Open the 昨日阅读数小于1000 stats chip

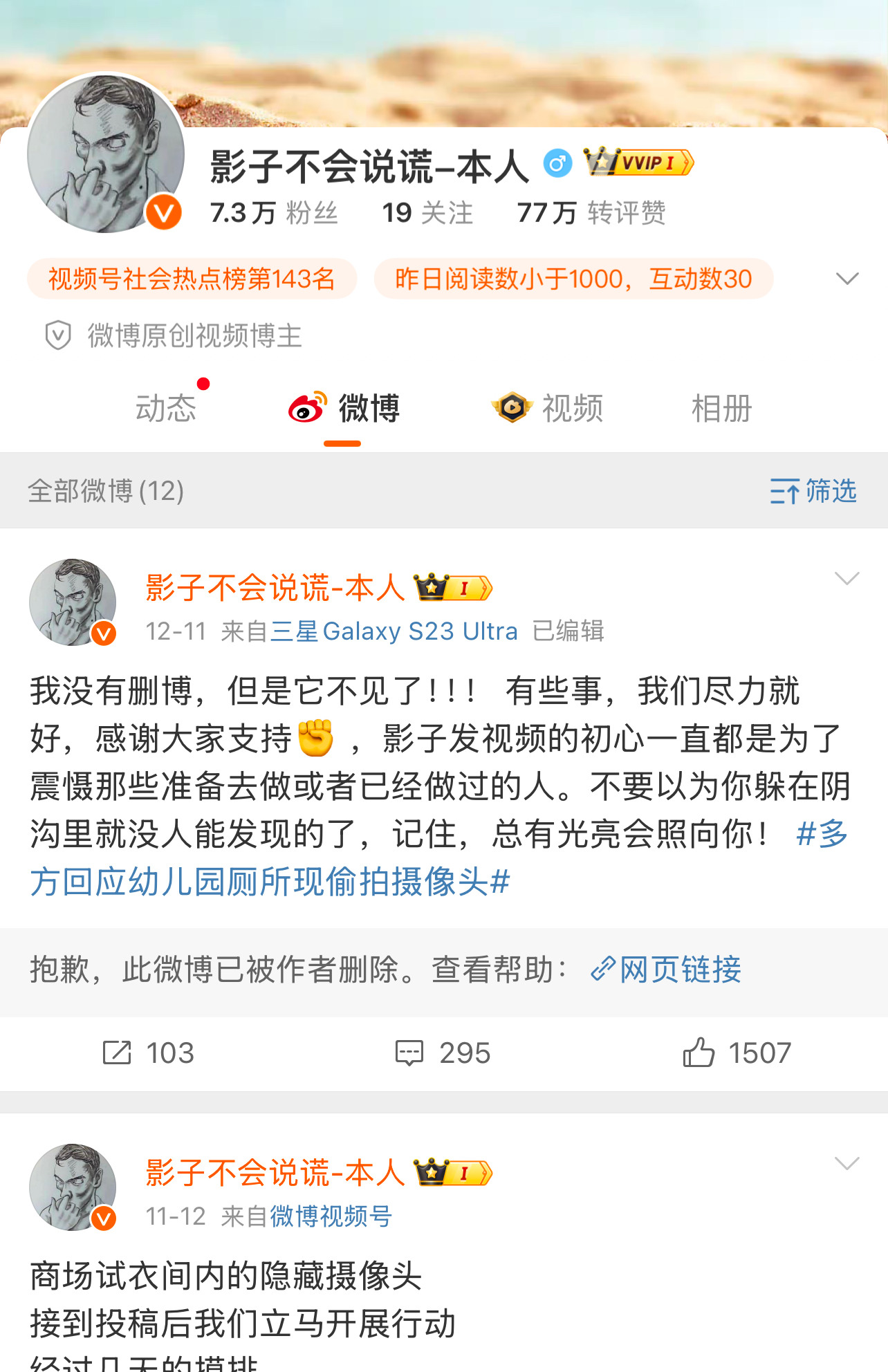click(x=573, y=279)
